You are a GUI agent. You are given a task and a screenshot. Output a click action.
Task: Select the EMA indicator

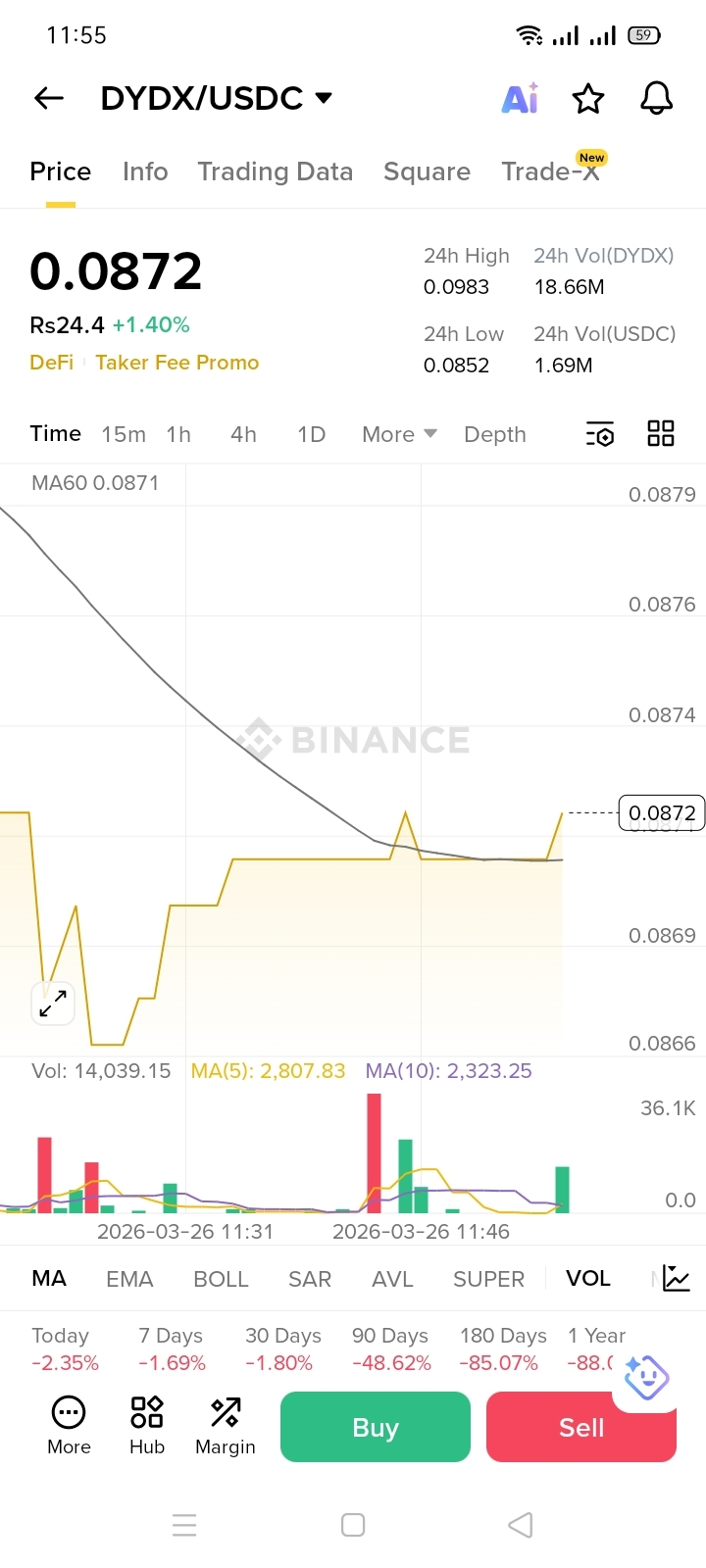pyautogui.click(x=129, y=1279)
